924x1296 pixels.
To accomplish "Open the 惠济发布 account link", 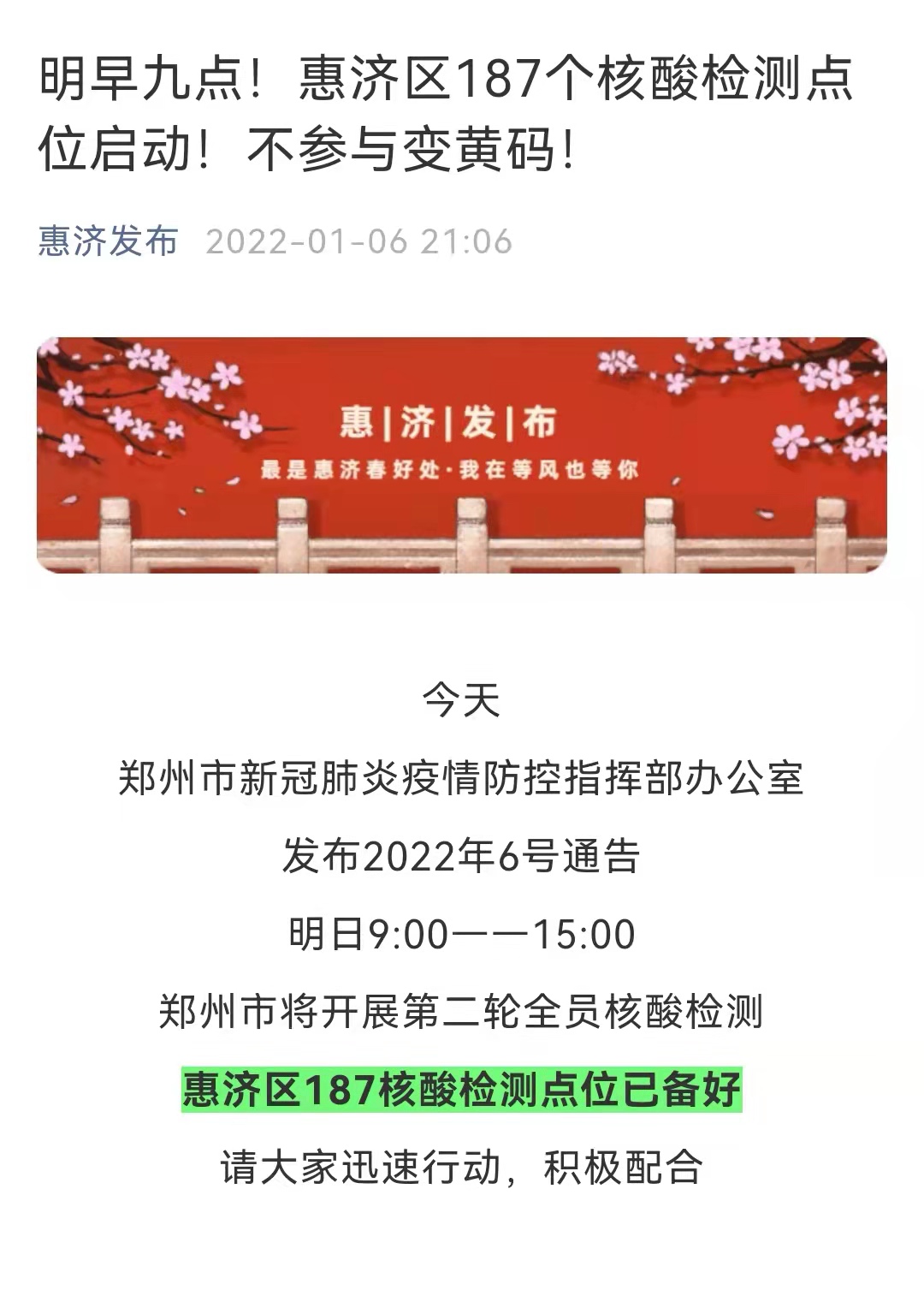I will [109, 241].
